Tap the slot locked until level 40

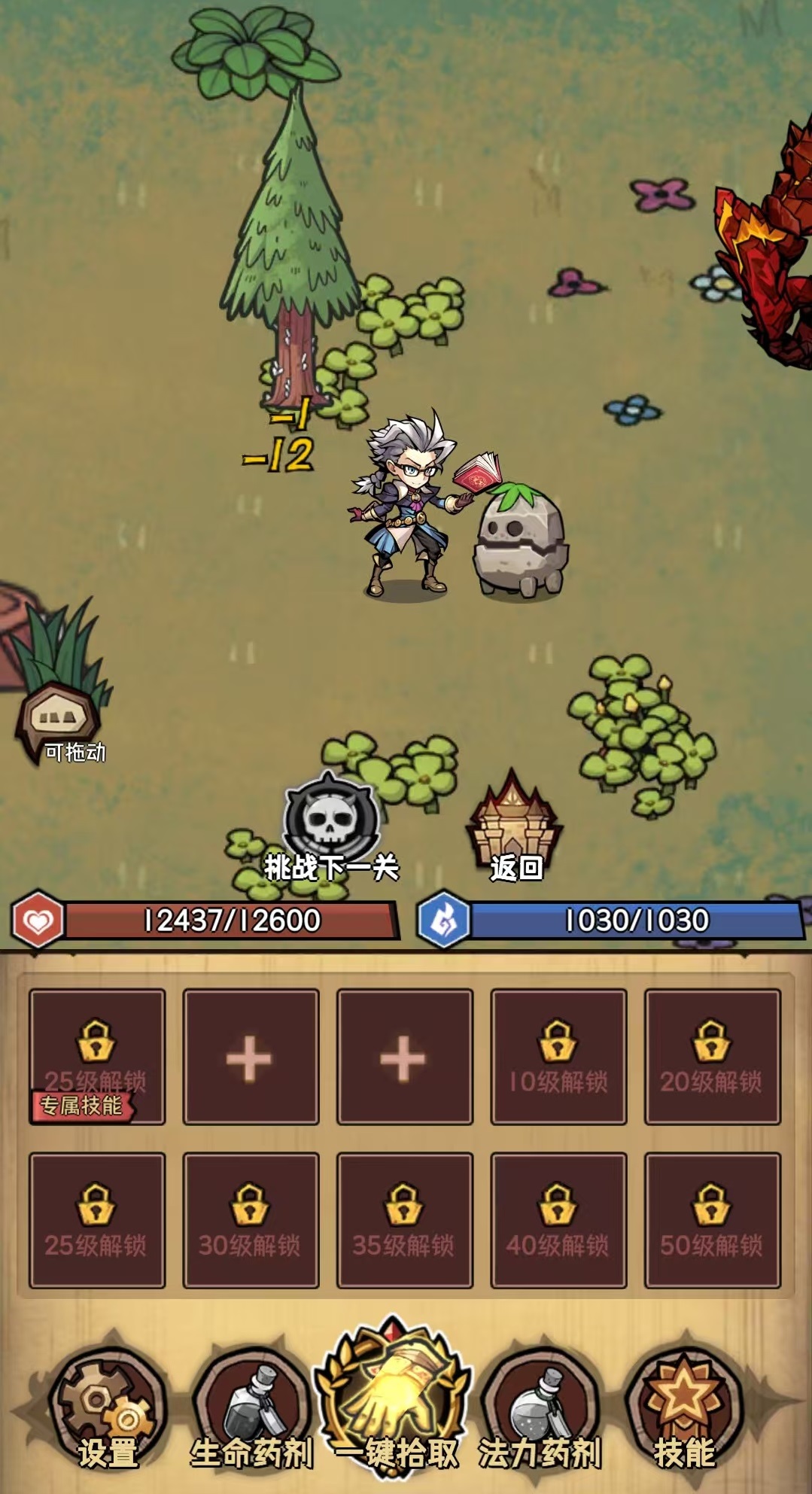558,1220
